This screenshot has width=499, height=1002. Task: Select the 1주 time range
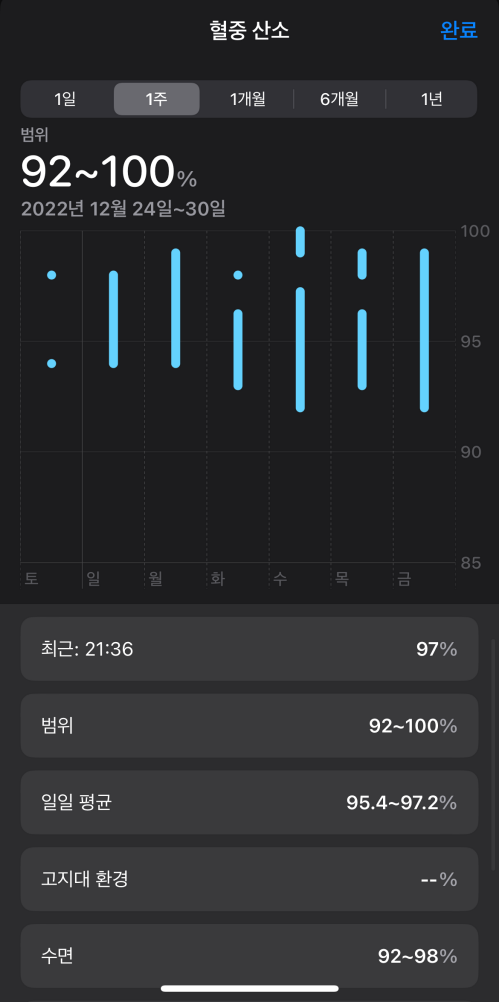157,99
